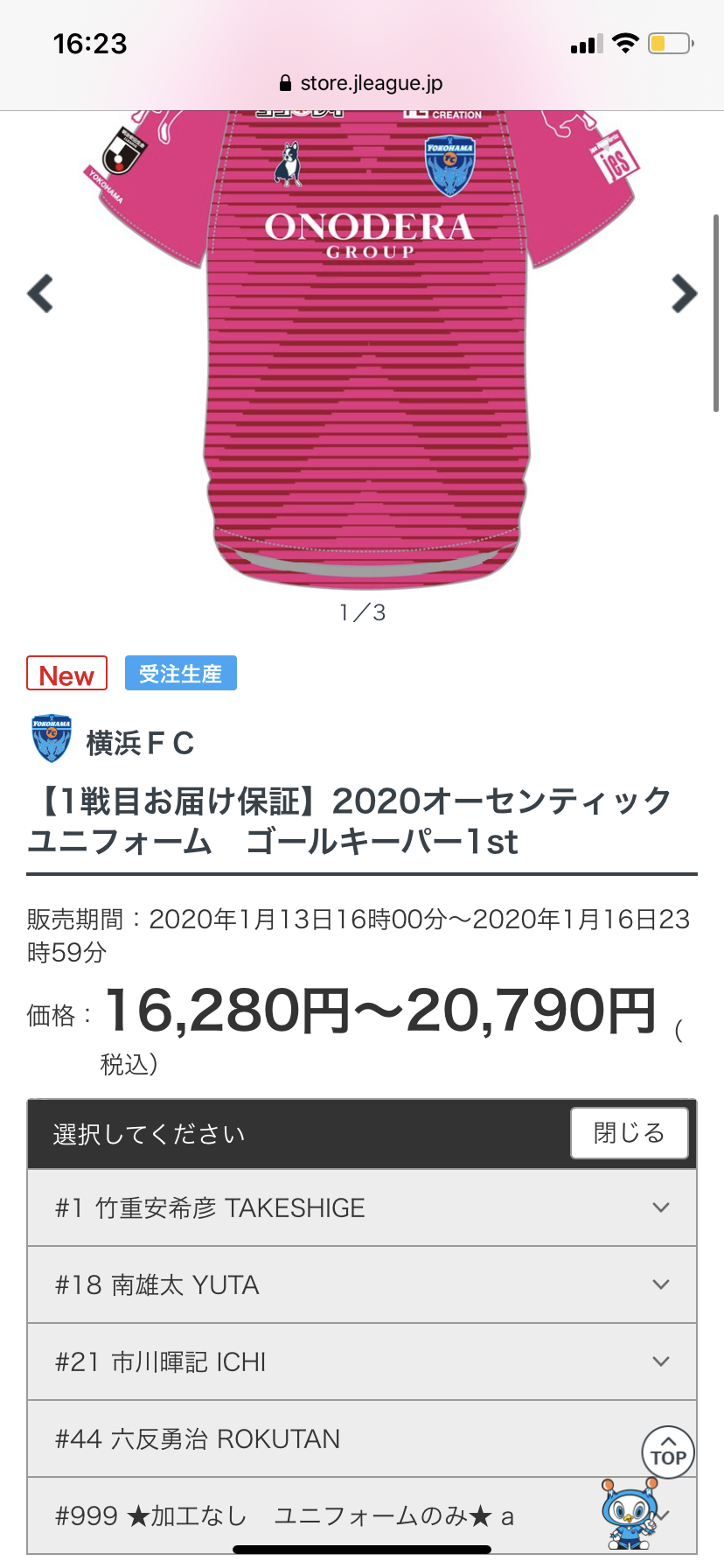
Task: Expand #18 南雄太 YUTA option
Action: pyautogui.click(x=362, y=1284)
